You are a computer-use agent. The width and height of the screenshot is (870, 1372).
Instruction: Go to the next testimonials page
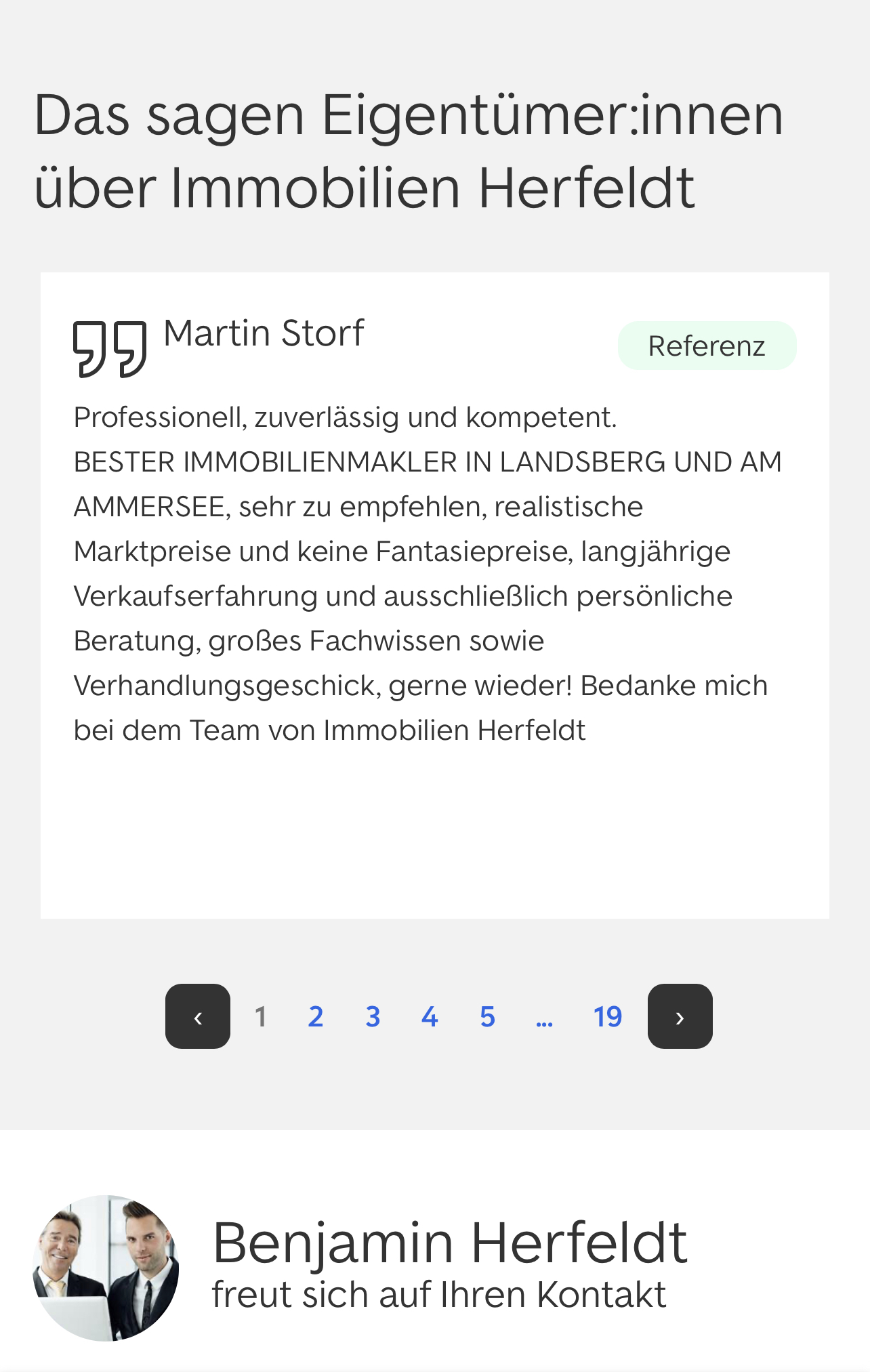[x=680, y=1016]
